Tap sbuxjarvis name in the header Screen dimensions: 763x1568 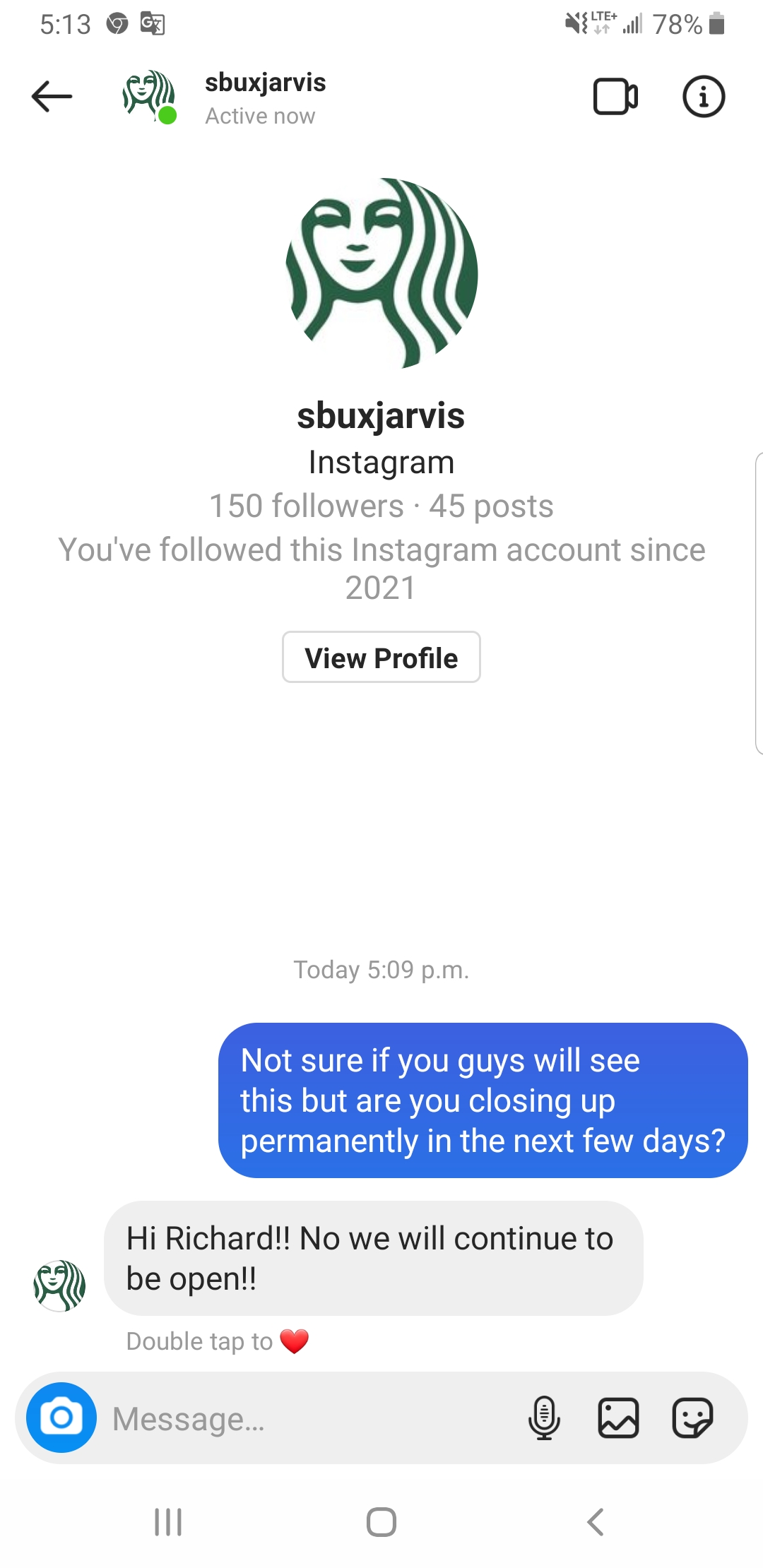pos(265,83)
